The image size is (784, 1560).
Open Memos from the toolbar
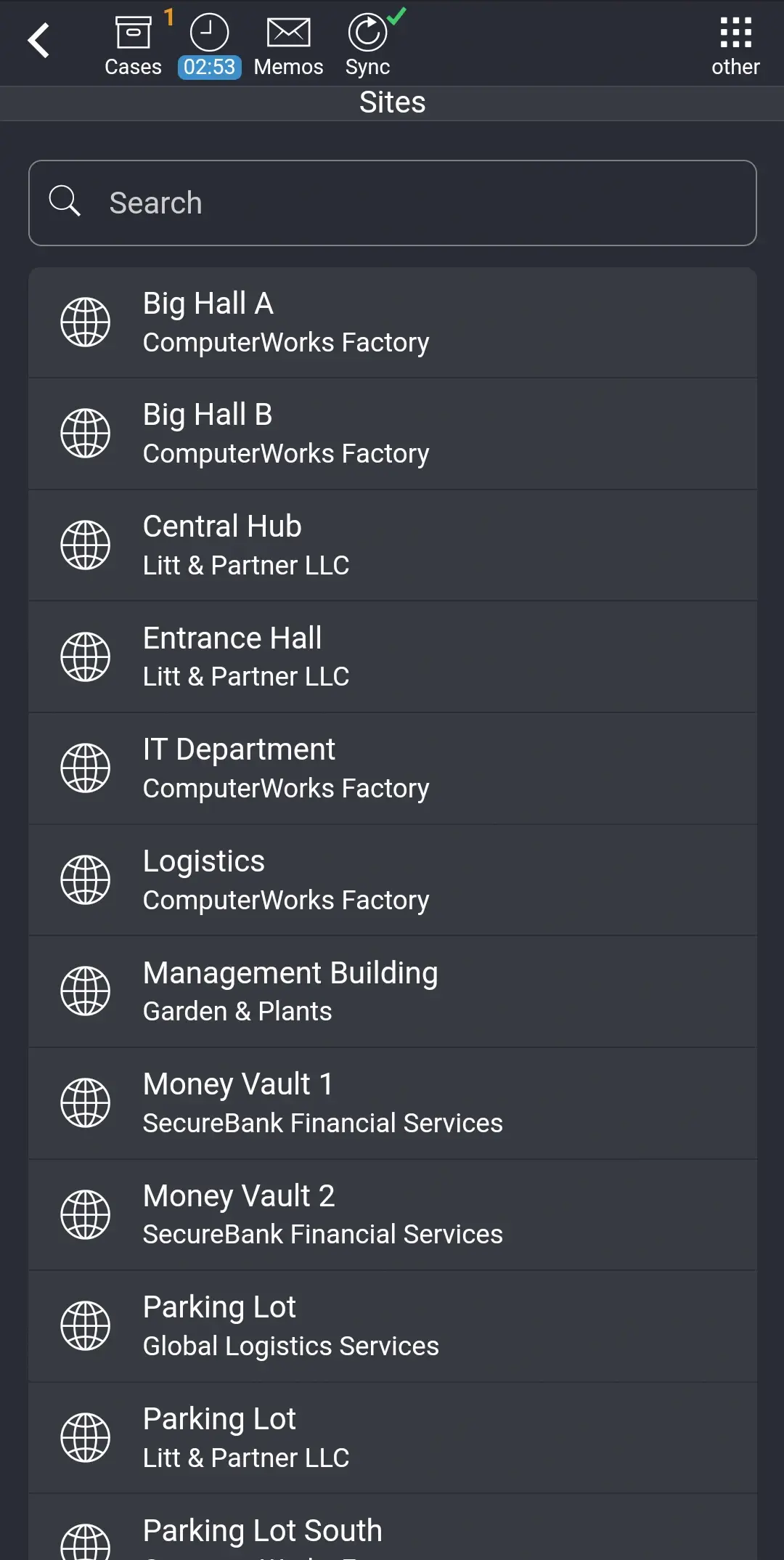[288, 45]
